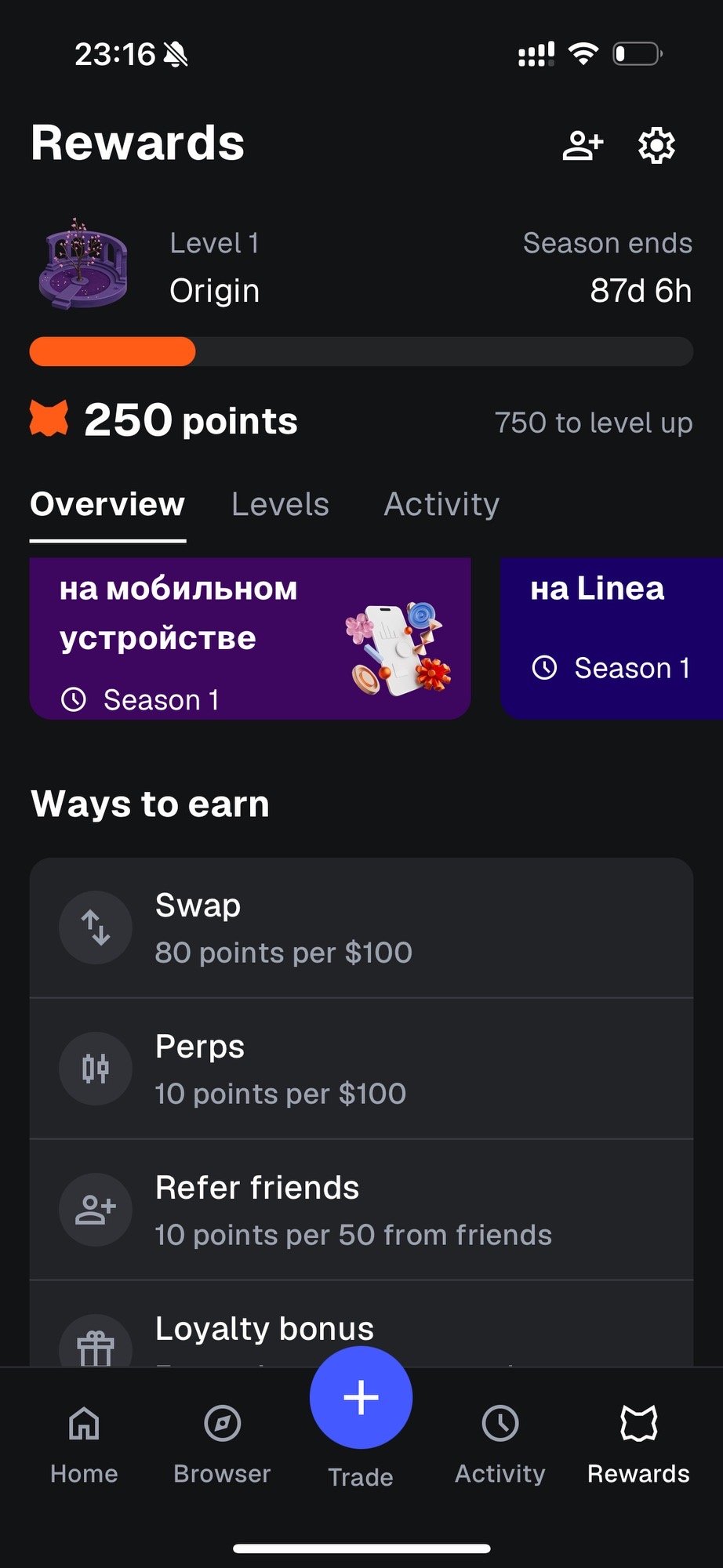Switch to the Activity top tab
723x1568 pixels.
441,504
